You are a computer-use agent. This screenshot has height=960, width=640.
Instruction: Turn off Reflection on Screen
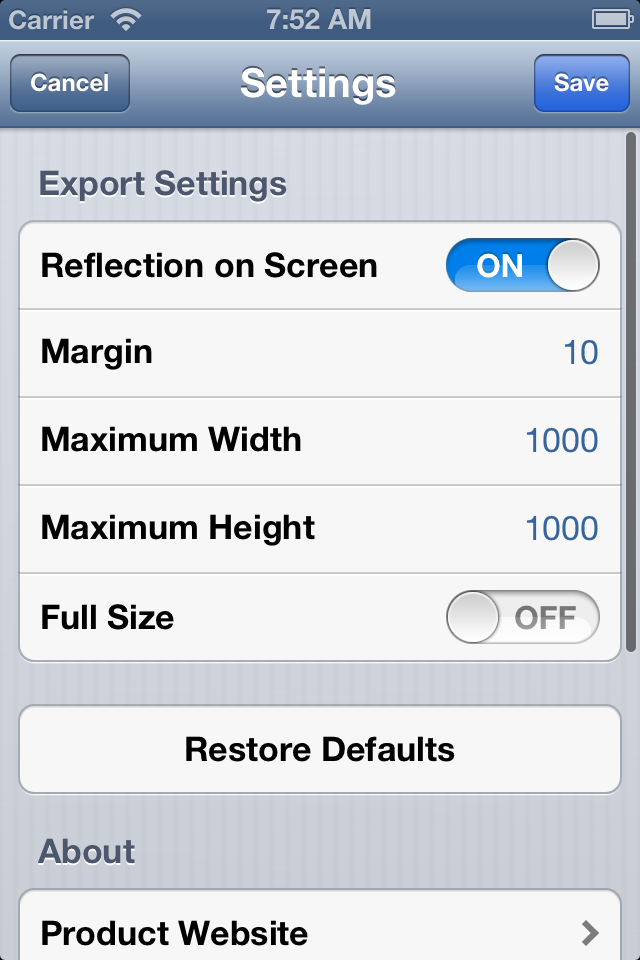tap(522, 266)
